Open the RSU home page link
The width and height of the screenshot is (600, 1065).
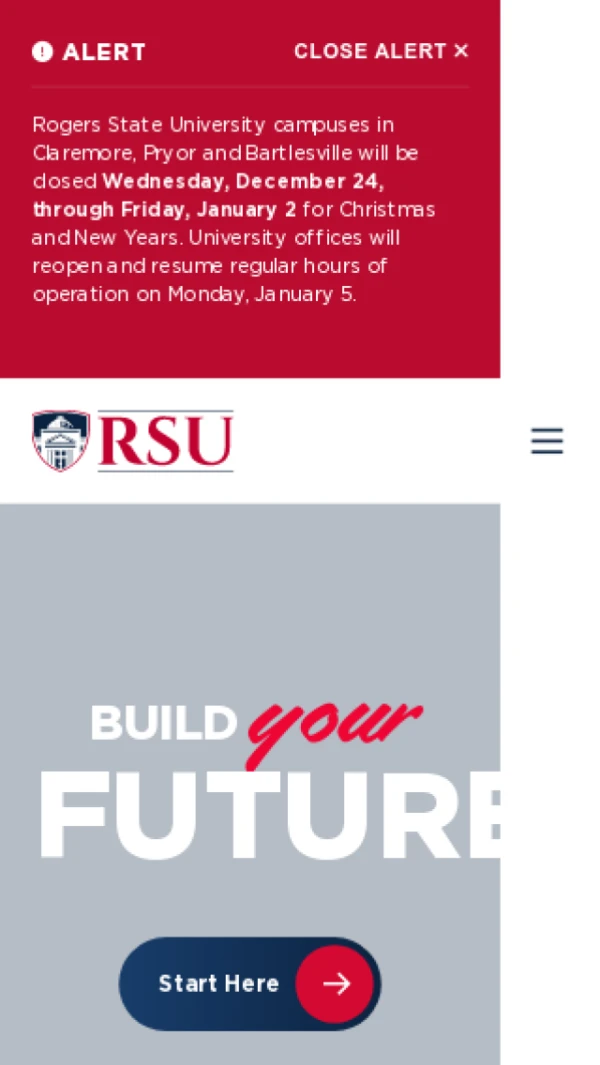(133, 441)
